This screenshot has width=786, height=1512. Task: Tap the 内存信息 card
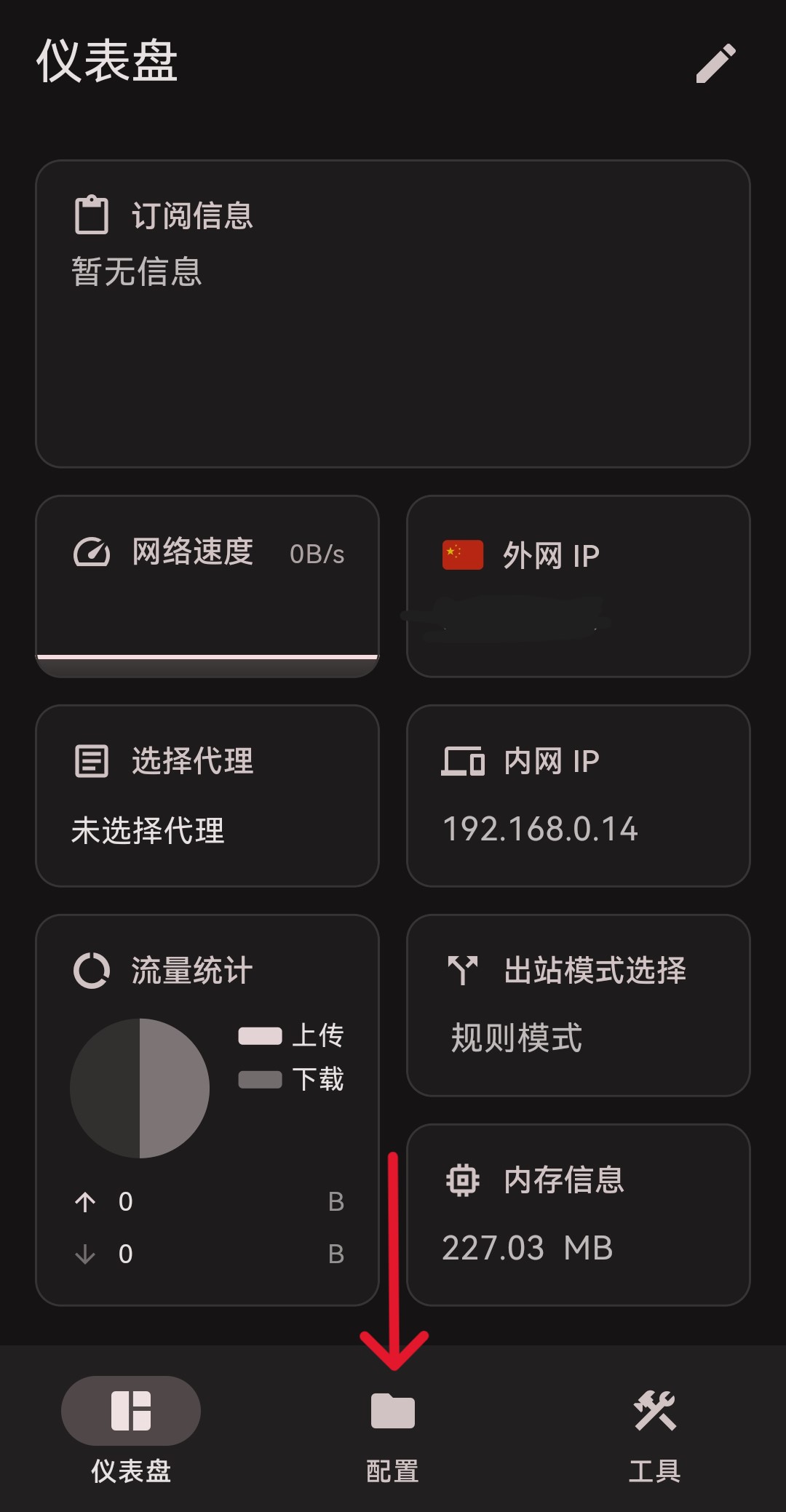click(579, 1214)
